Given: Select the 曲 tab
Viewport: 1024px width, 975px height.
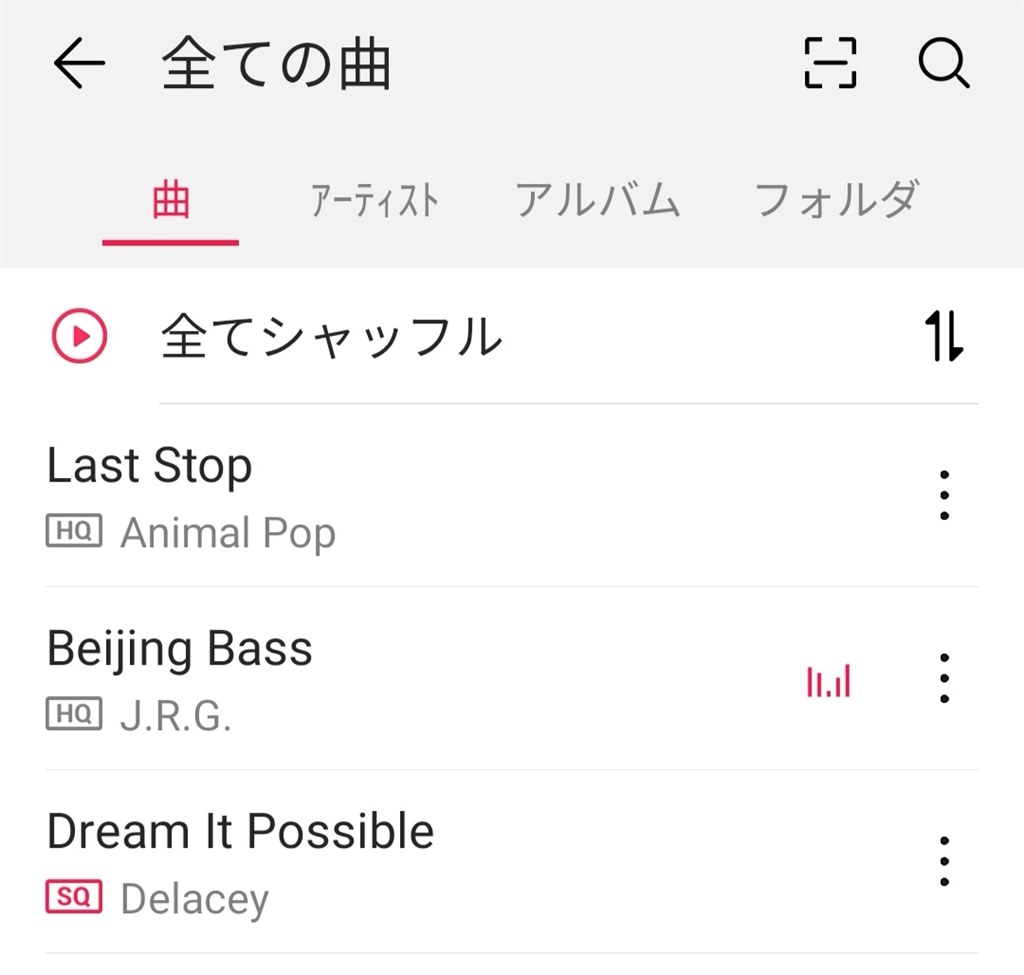Looking at the screenshot, I should [170, 201].
